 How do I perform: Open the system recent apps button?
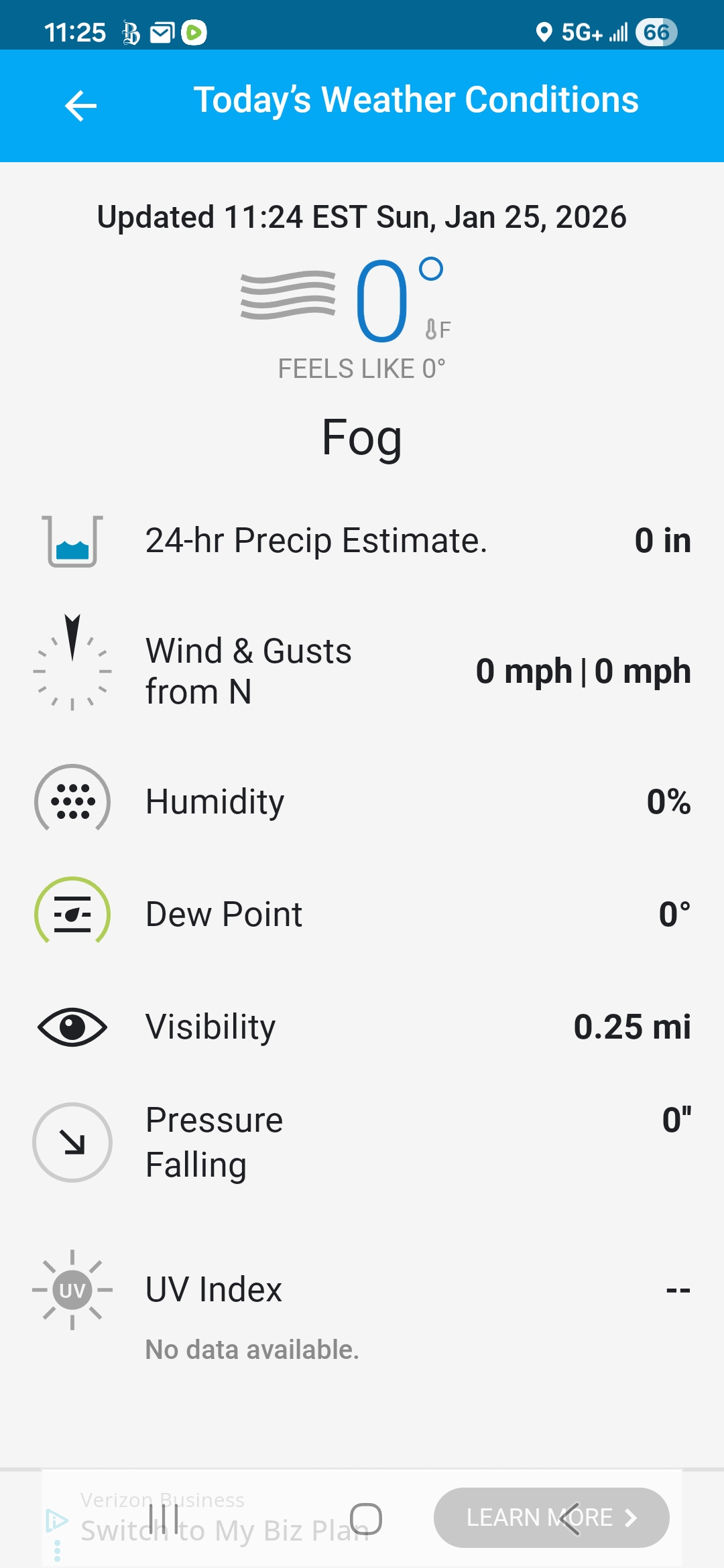tap(164, 1518)
